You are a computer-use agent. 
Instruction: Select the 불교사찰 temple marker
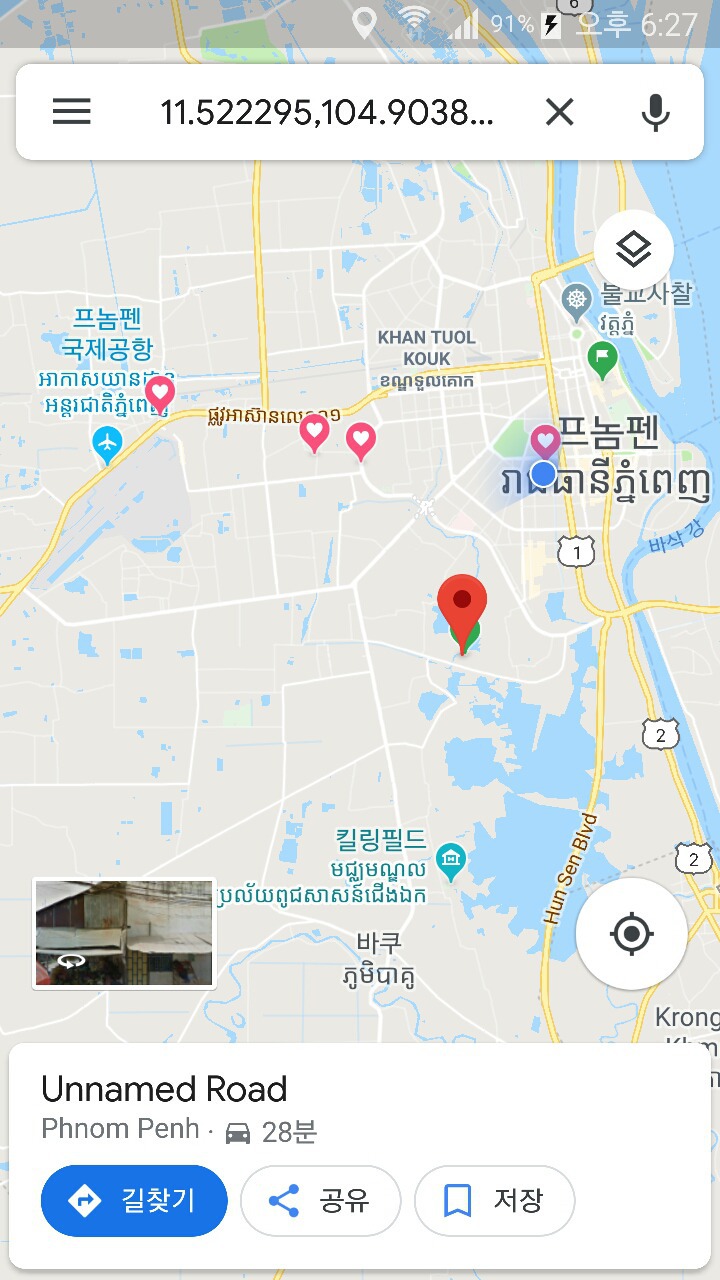coord(577,298)
